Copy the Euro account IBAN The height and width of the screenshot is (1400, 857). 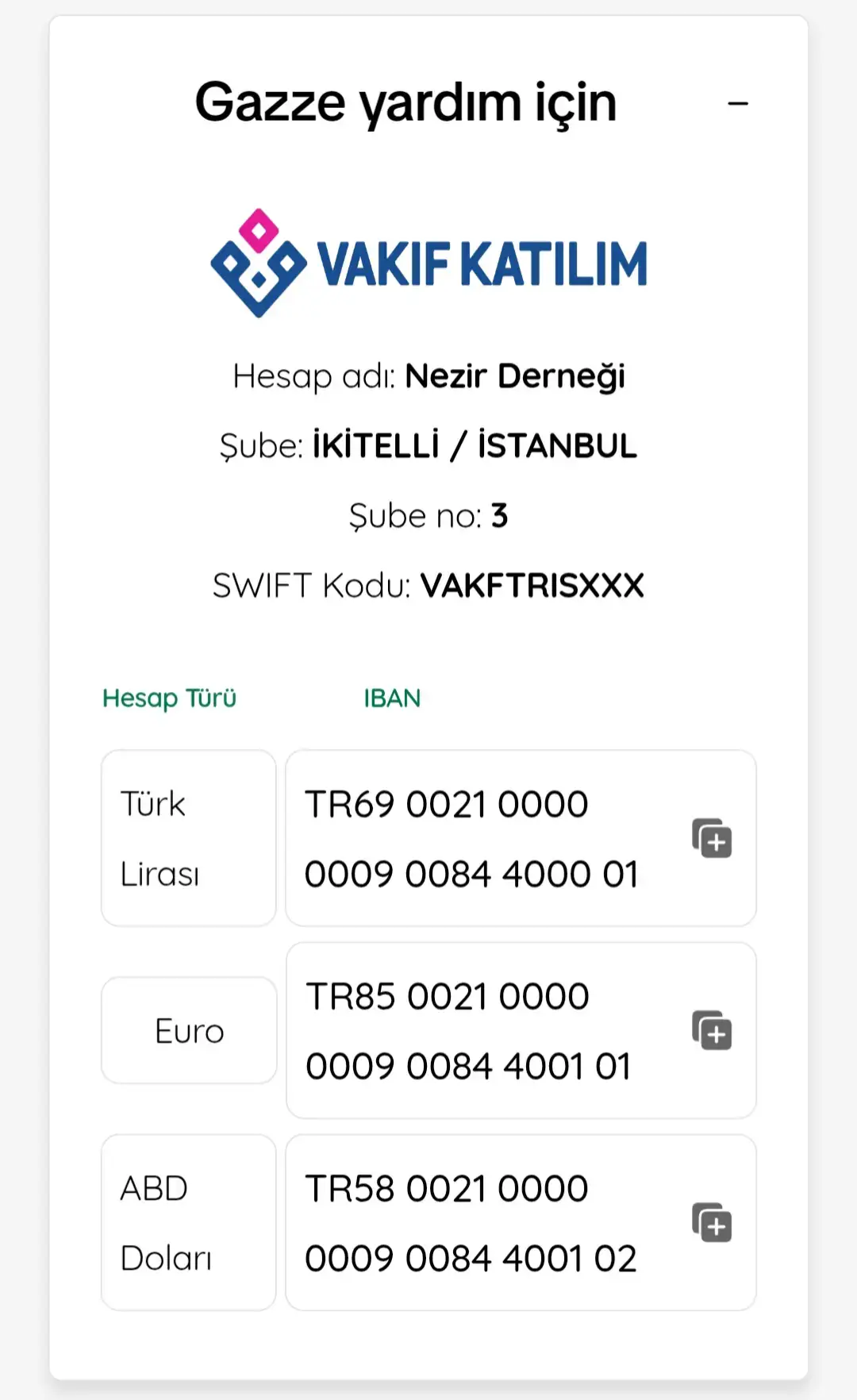point(712,1030)
